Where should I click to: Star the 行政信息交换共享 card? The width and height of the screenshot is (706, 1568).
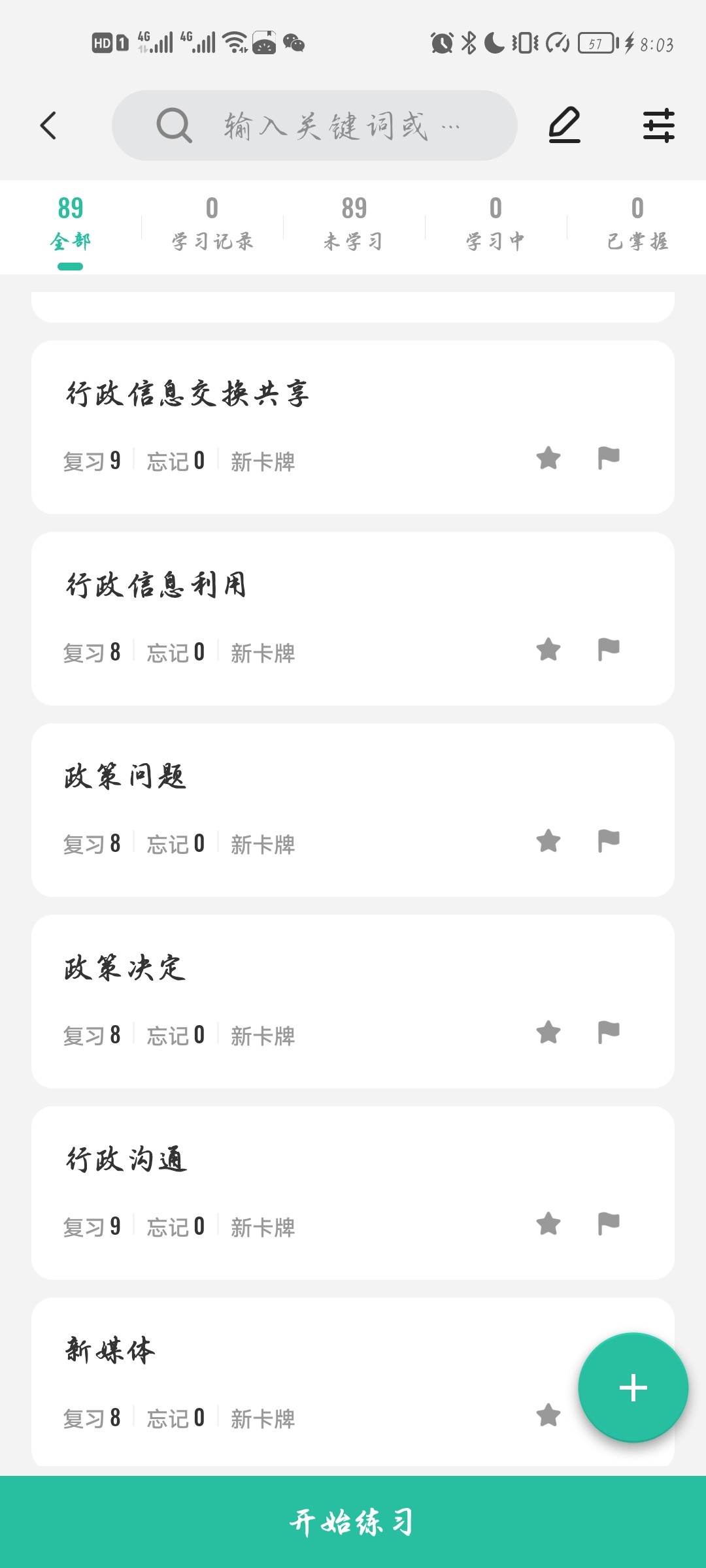tap(548, 458)
